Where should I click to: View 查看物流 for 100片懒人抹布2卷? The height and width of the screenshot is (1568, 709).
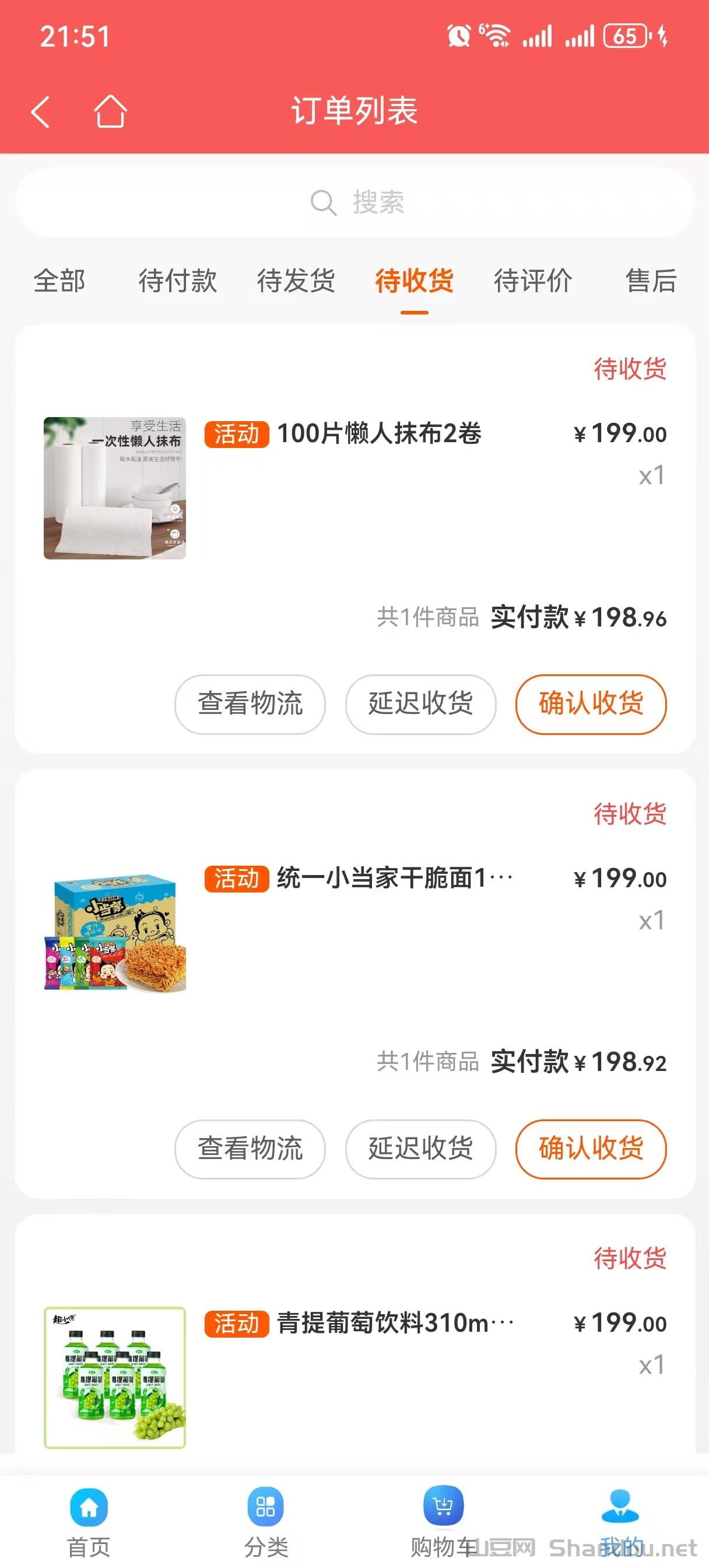(250, 704)
